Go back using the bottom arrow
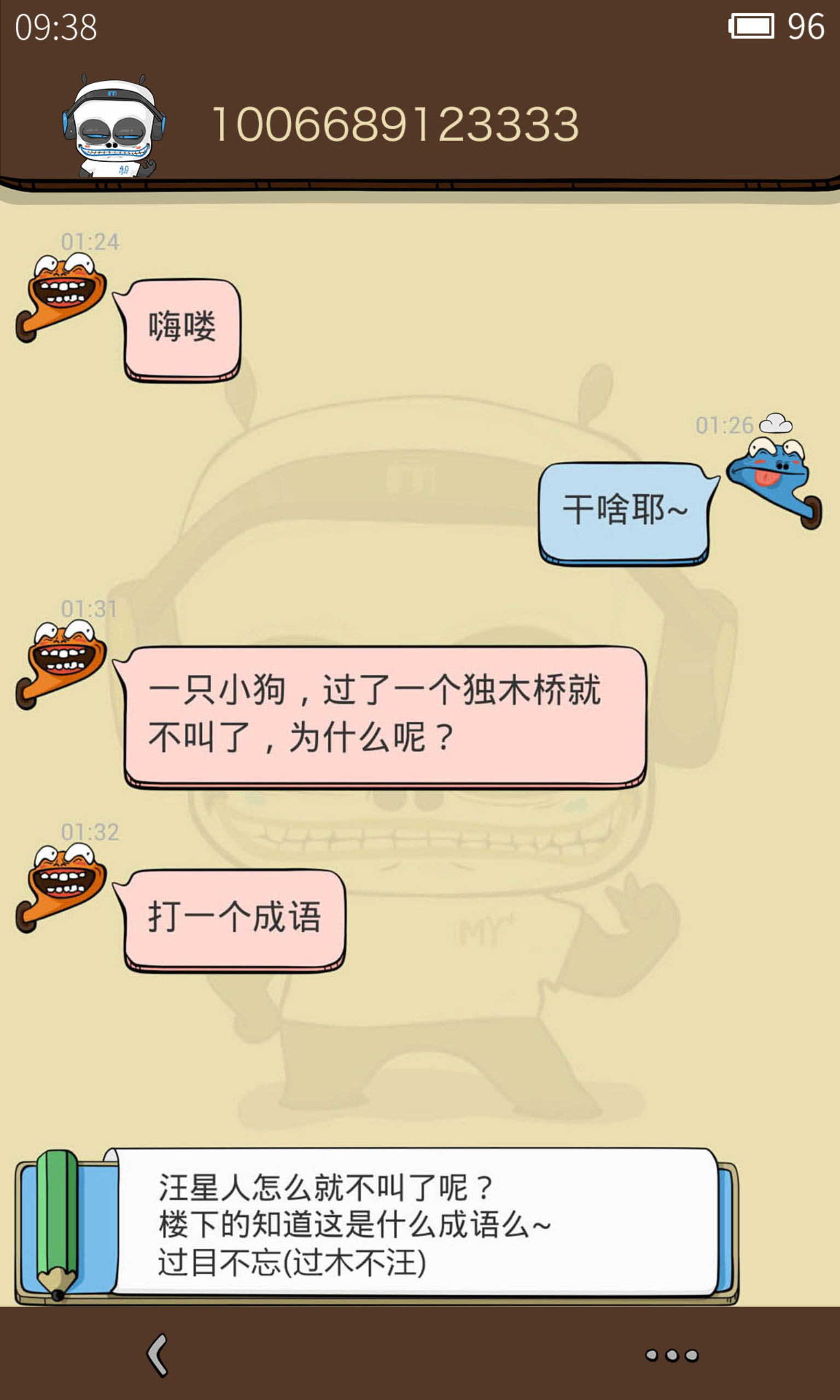This screenshot has width=840, height=1400. [158, 1355]
